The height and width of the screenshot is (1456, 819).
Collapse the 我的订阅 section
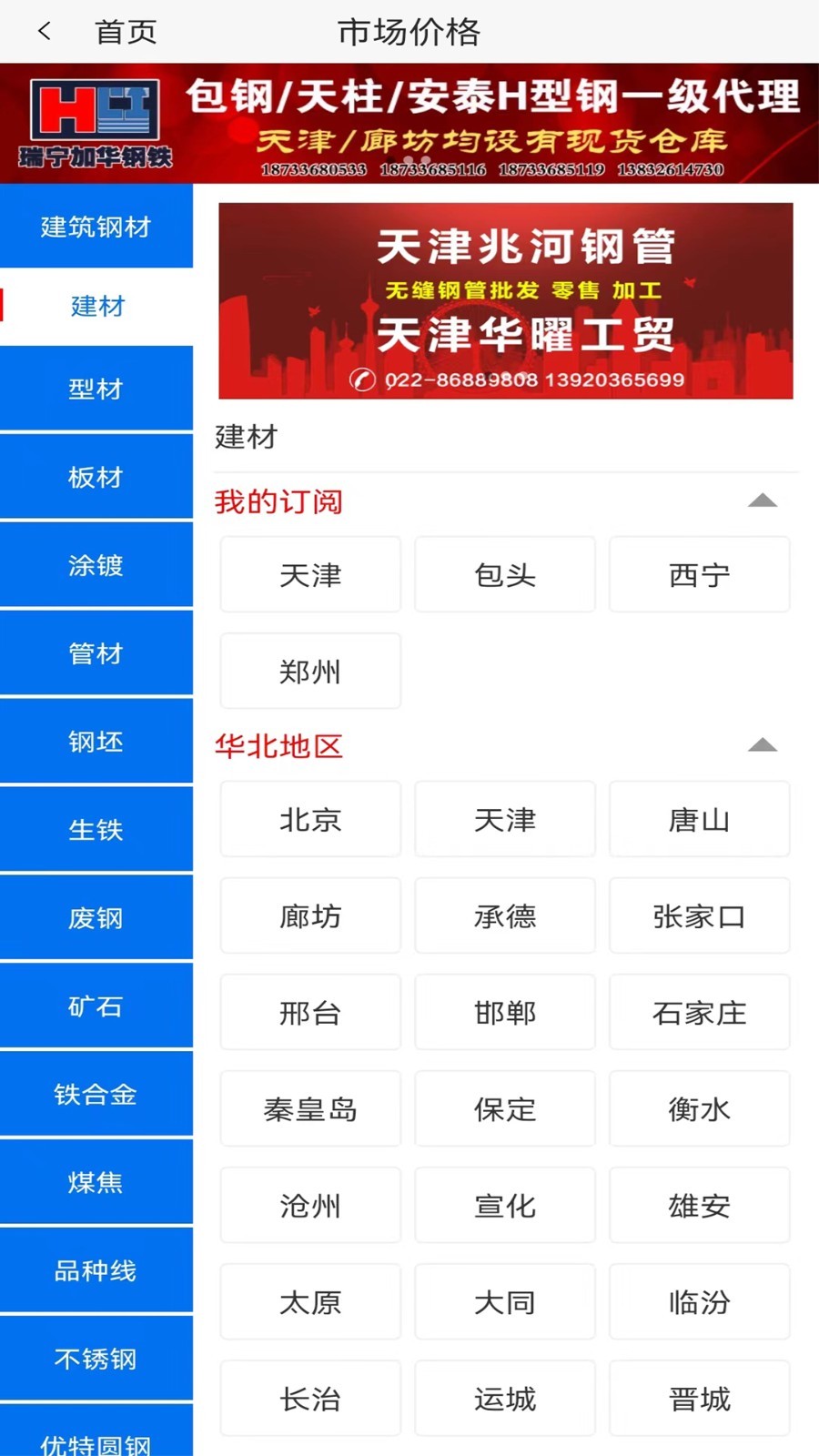[762, 500]
